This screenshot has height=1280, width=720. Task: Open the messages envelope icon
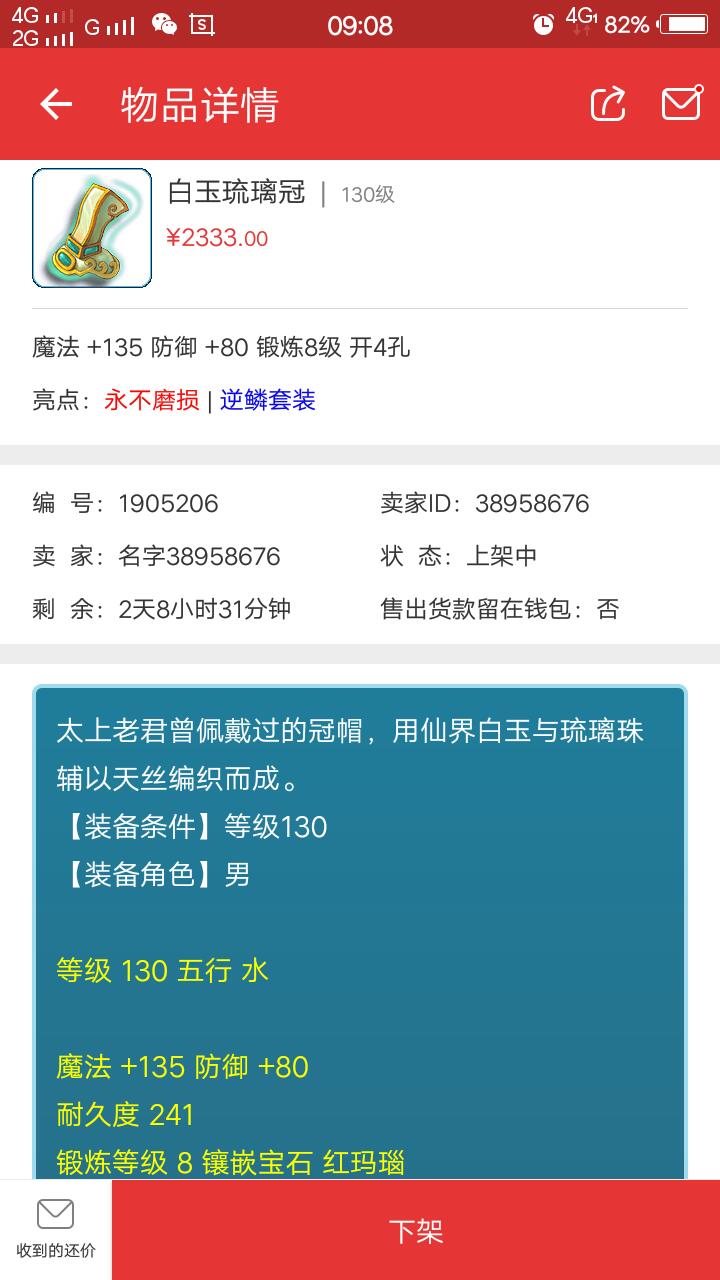pos(682,104)
